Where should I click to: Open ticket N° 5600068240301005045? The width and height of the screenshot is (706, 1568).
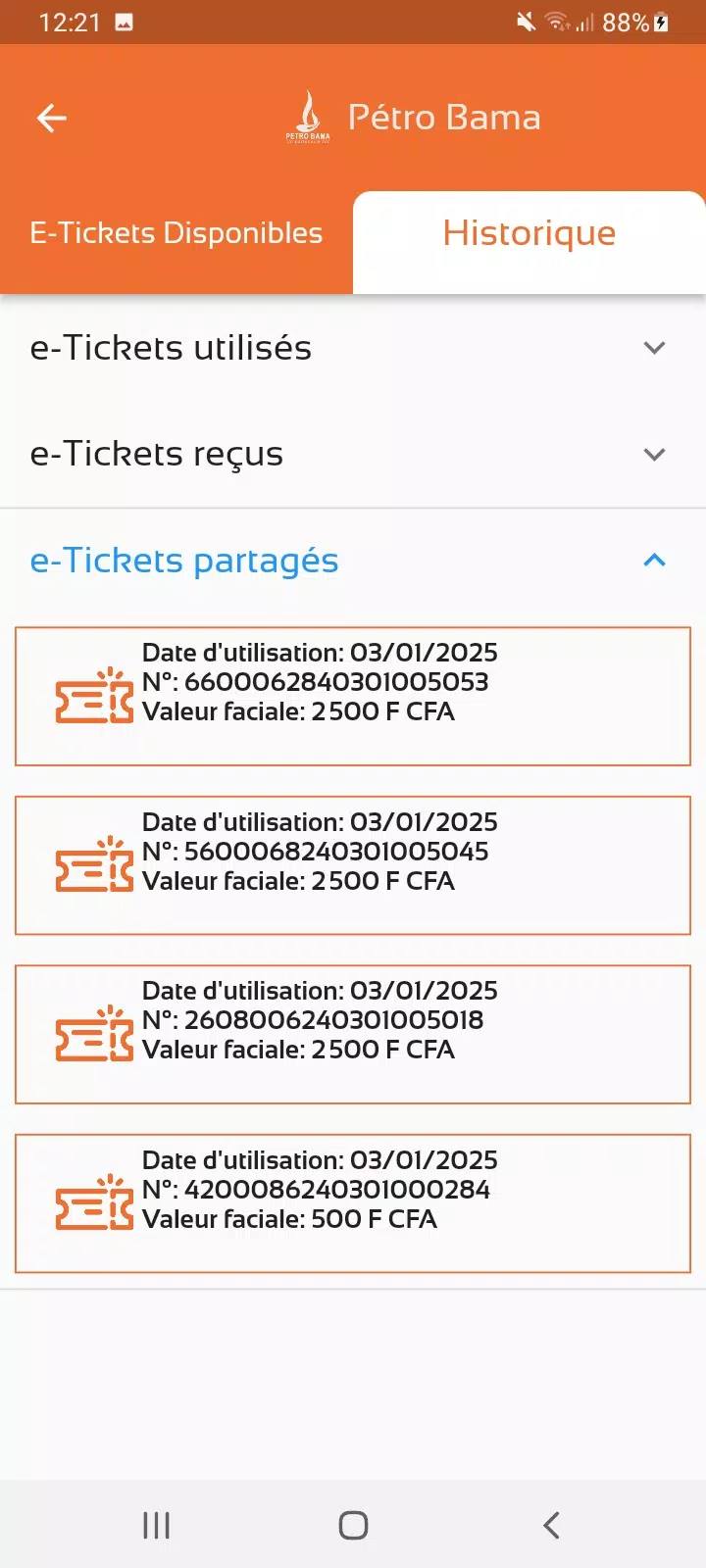pyautogui.click(x=353, y=865)
